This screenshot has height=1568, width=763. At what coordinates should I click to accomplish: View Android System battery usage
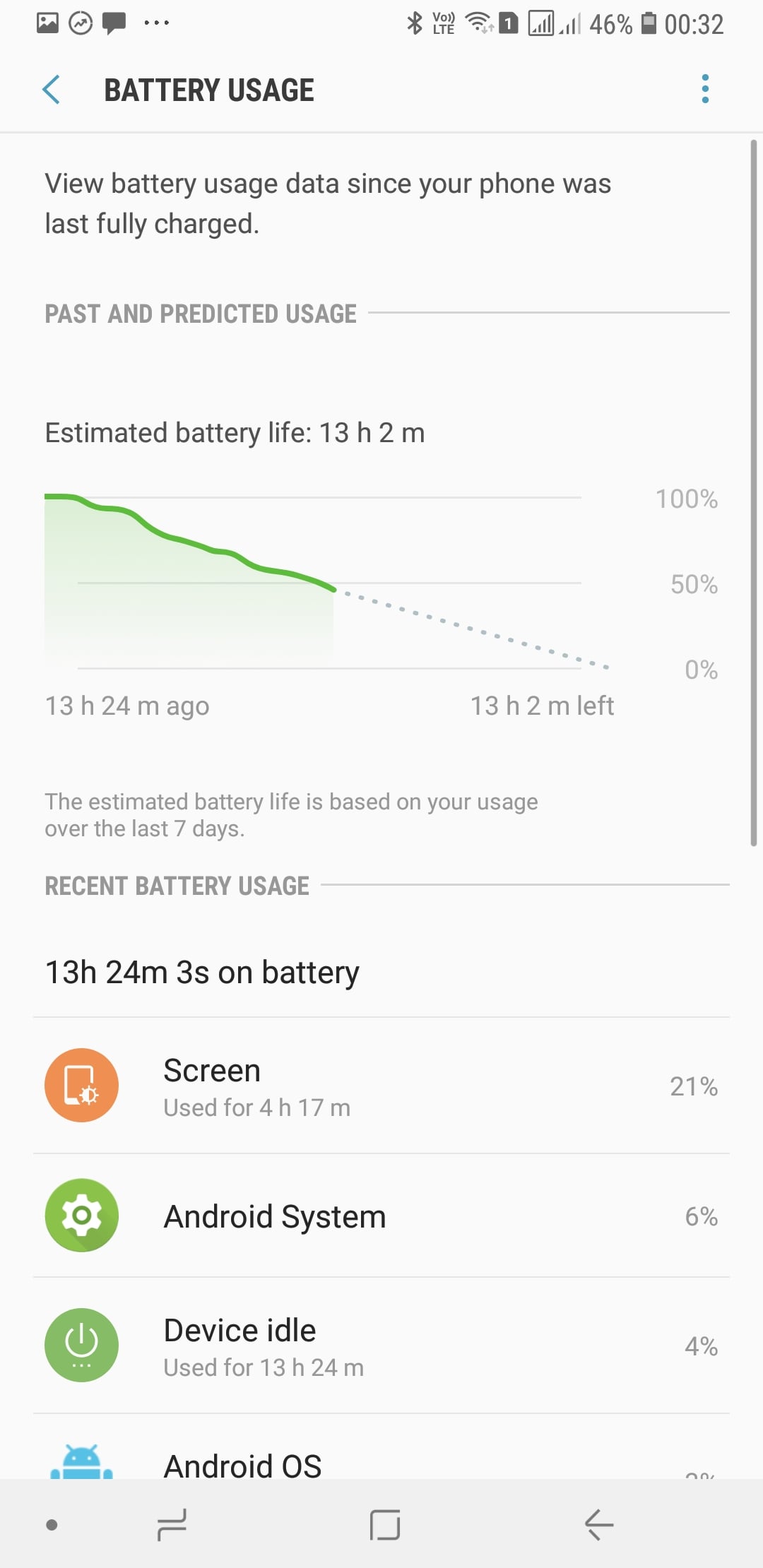click(381, 1216)
